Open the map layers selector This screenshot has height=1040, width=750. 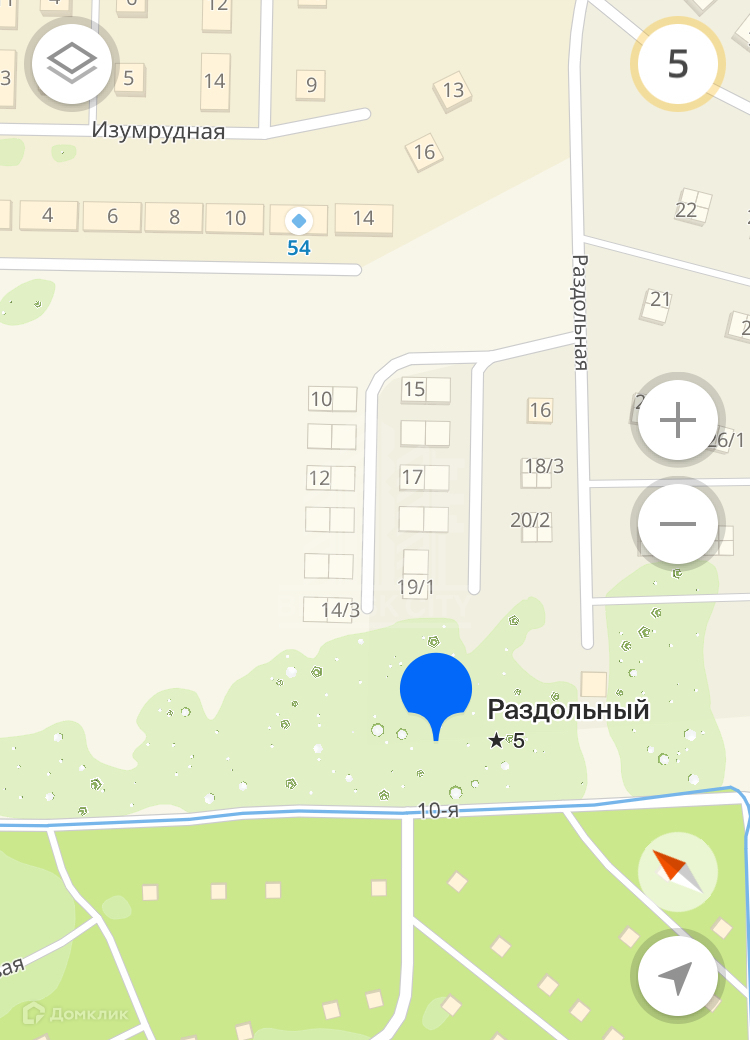[72, 63]
